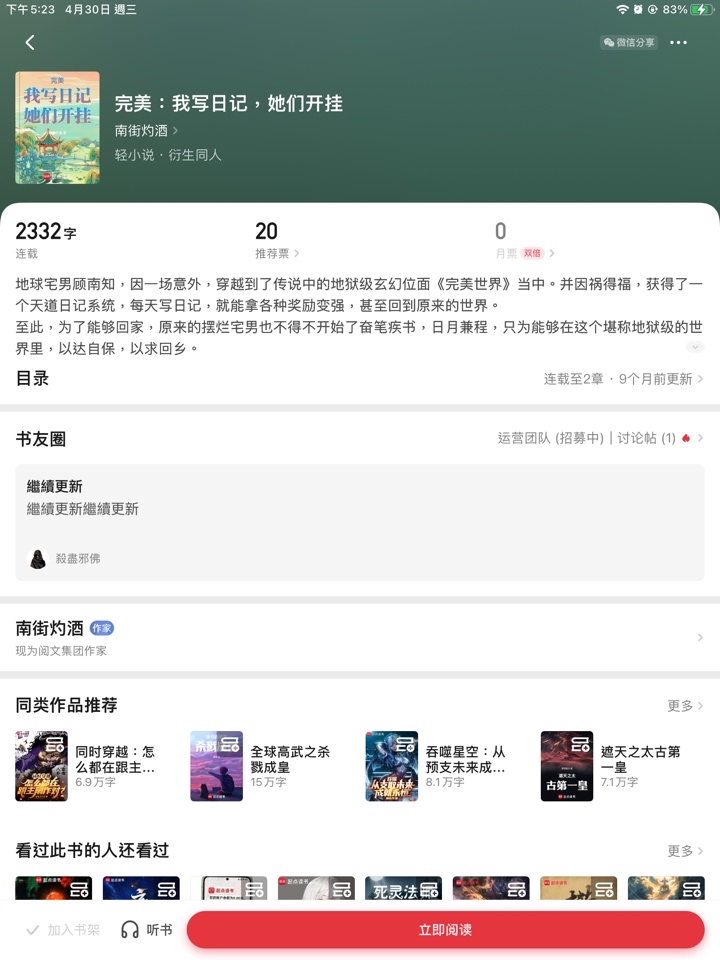720x960 pixels.
Task: Start audio with 听书
Action: pos(146,930)
